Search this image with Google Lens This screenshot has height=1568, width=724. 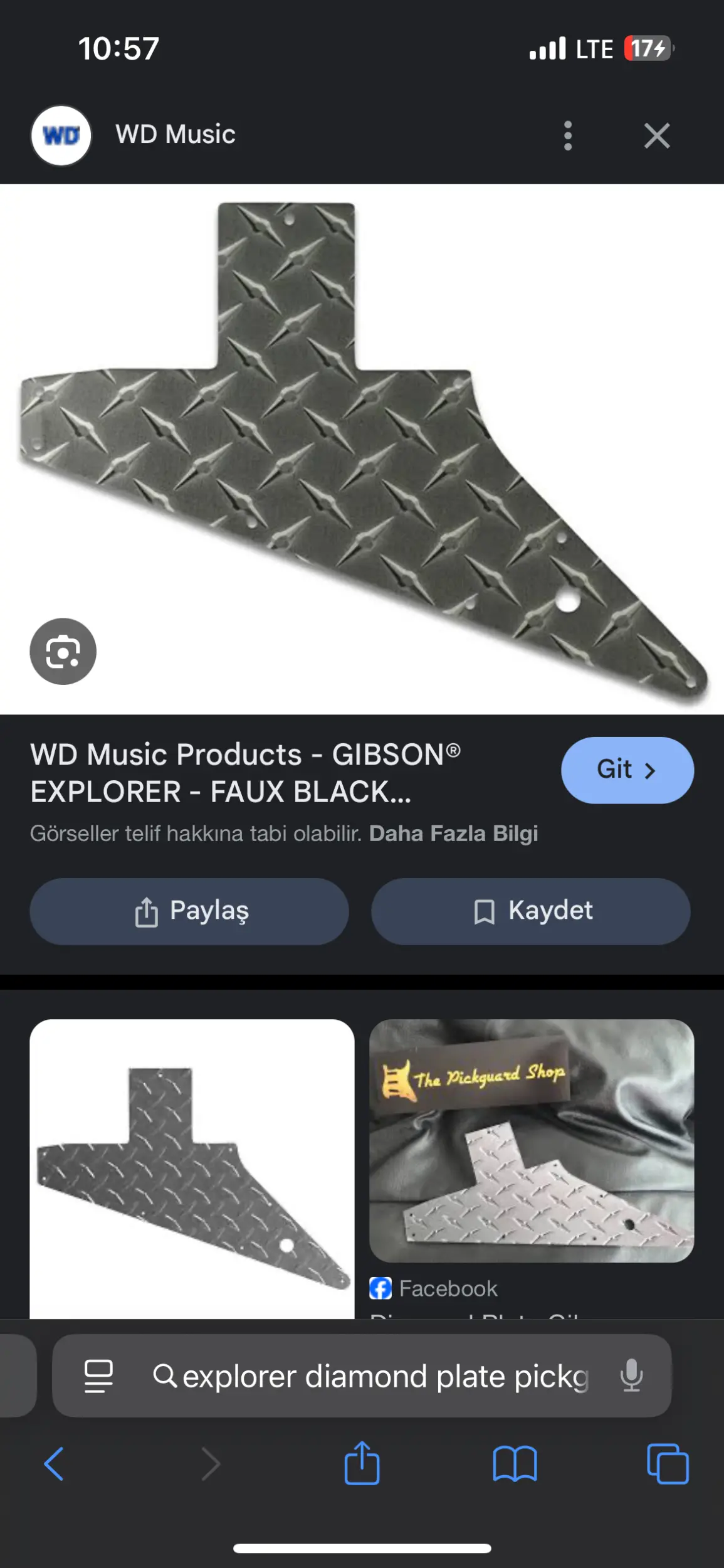(x=63, y=651)
